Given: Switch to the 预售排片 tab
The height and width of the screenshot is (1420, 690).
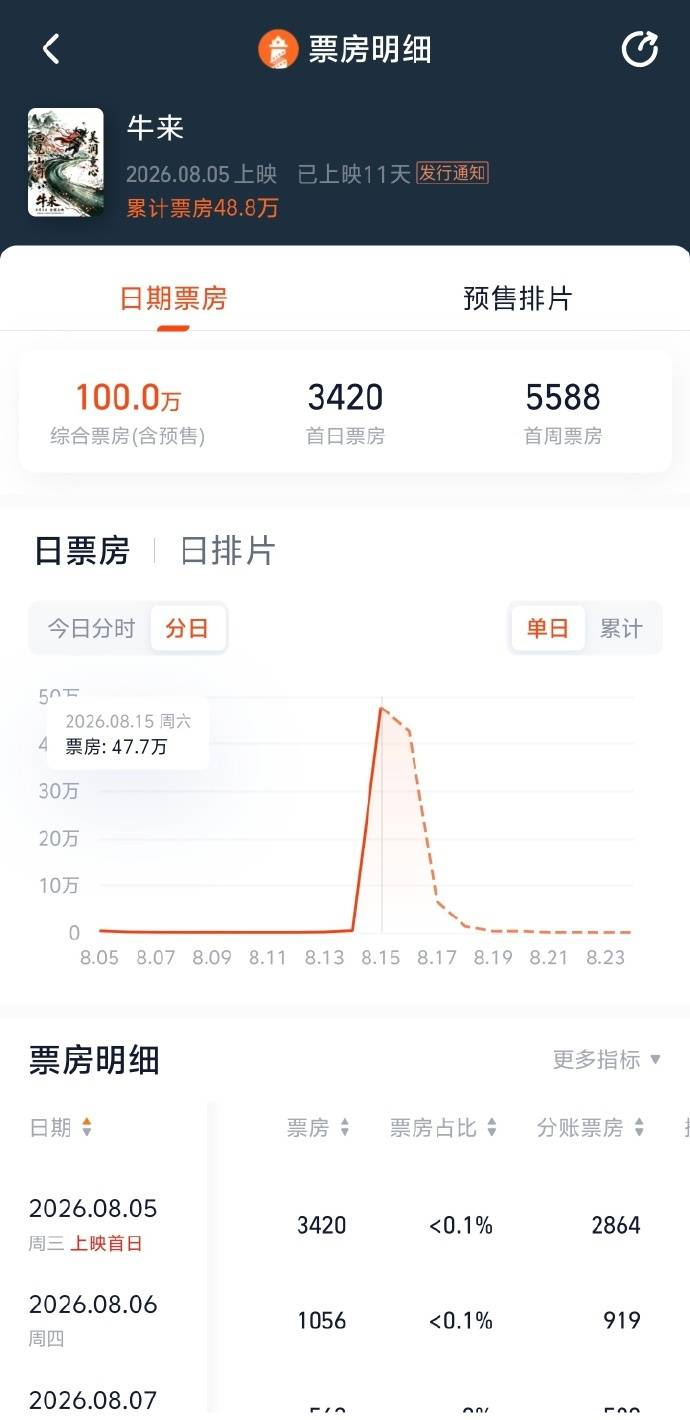Looking at the screenshot, I should [x=517, y=298].
